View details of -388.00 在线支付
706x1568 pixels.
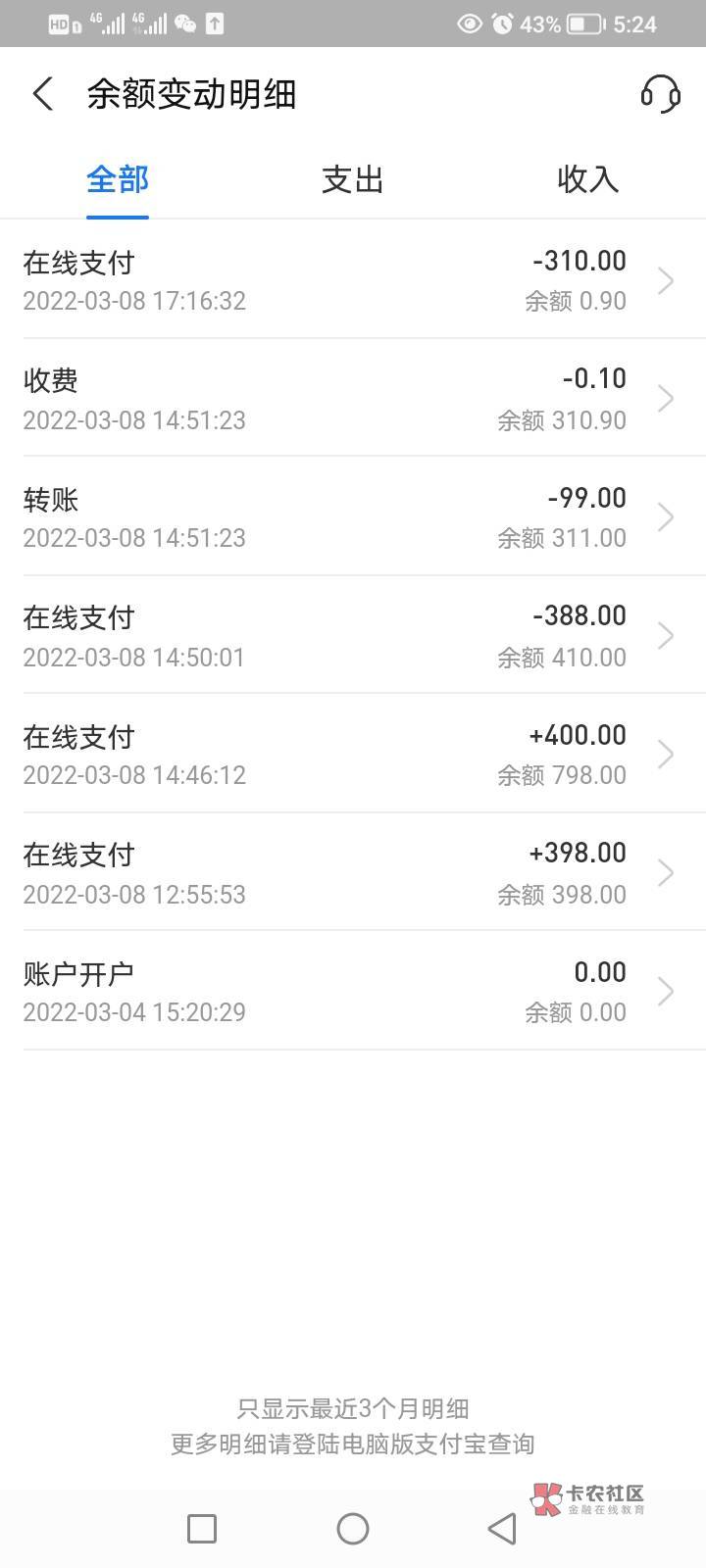tap(353, 636)
